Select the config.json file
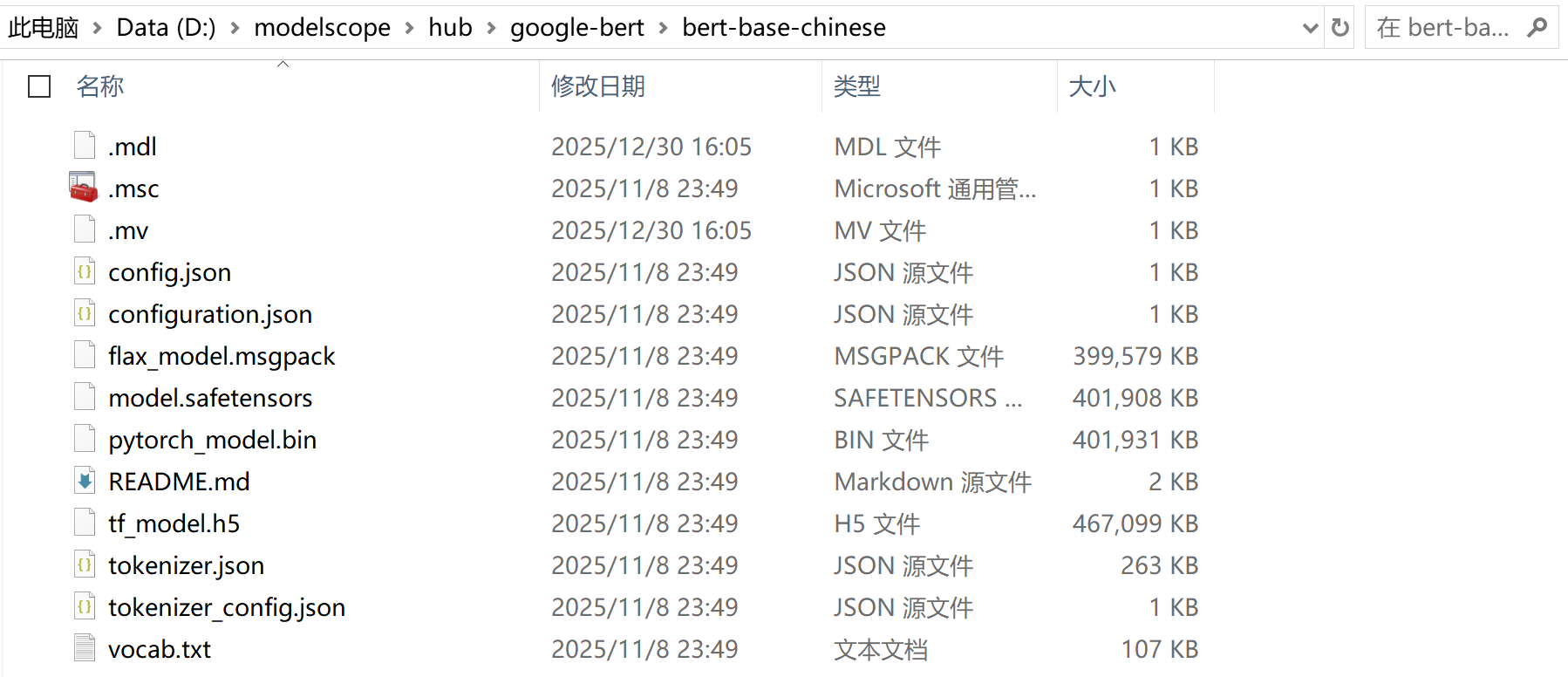Screen dimensions: 1568x677 click(x=169, y=272)
